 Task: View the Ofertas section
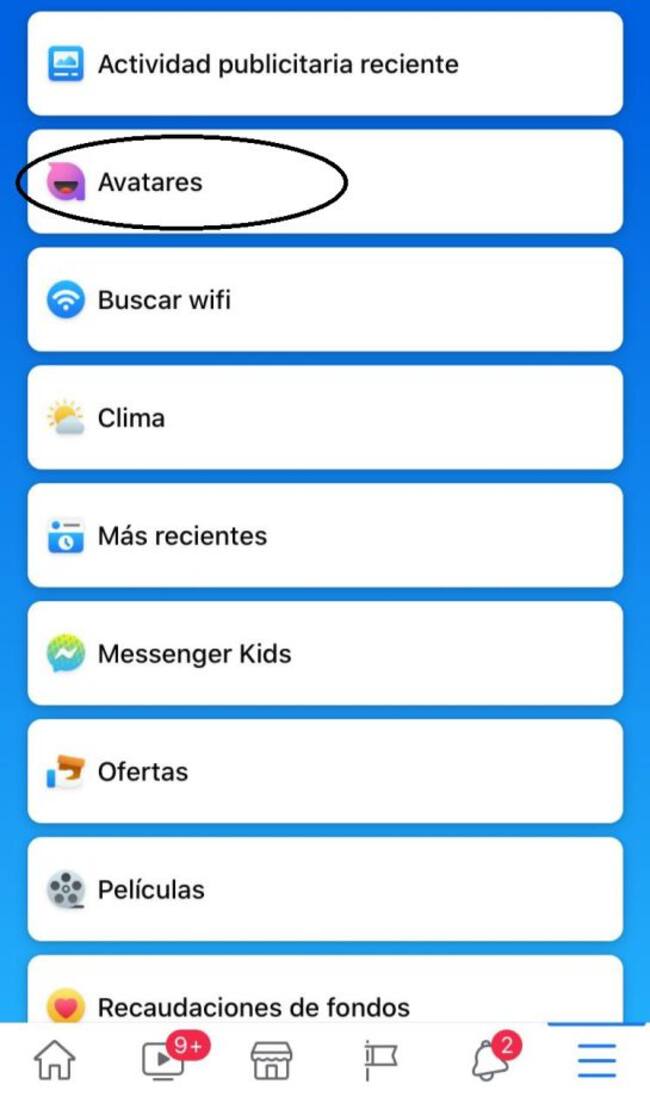[x=324, y=772]
